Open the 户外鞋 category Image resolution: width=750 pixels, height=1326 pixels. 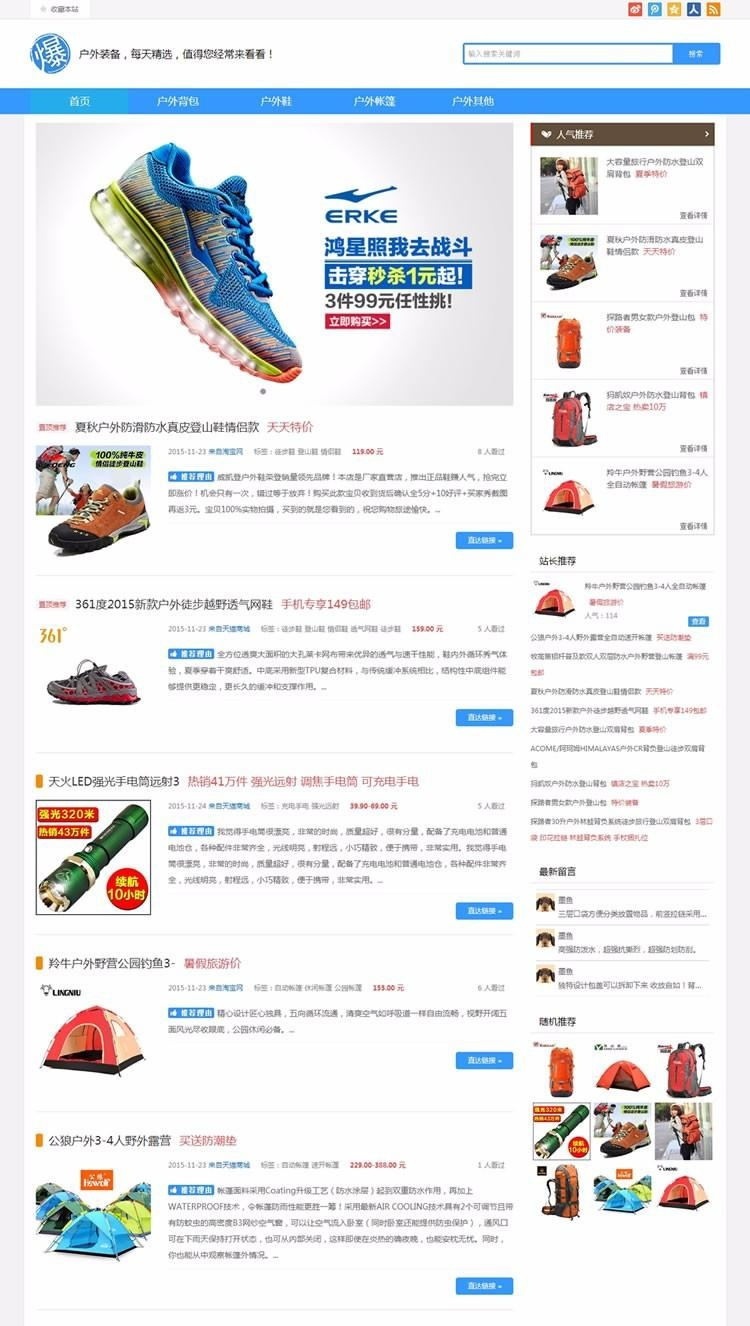tap(276, 101)
